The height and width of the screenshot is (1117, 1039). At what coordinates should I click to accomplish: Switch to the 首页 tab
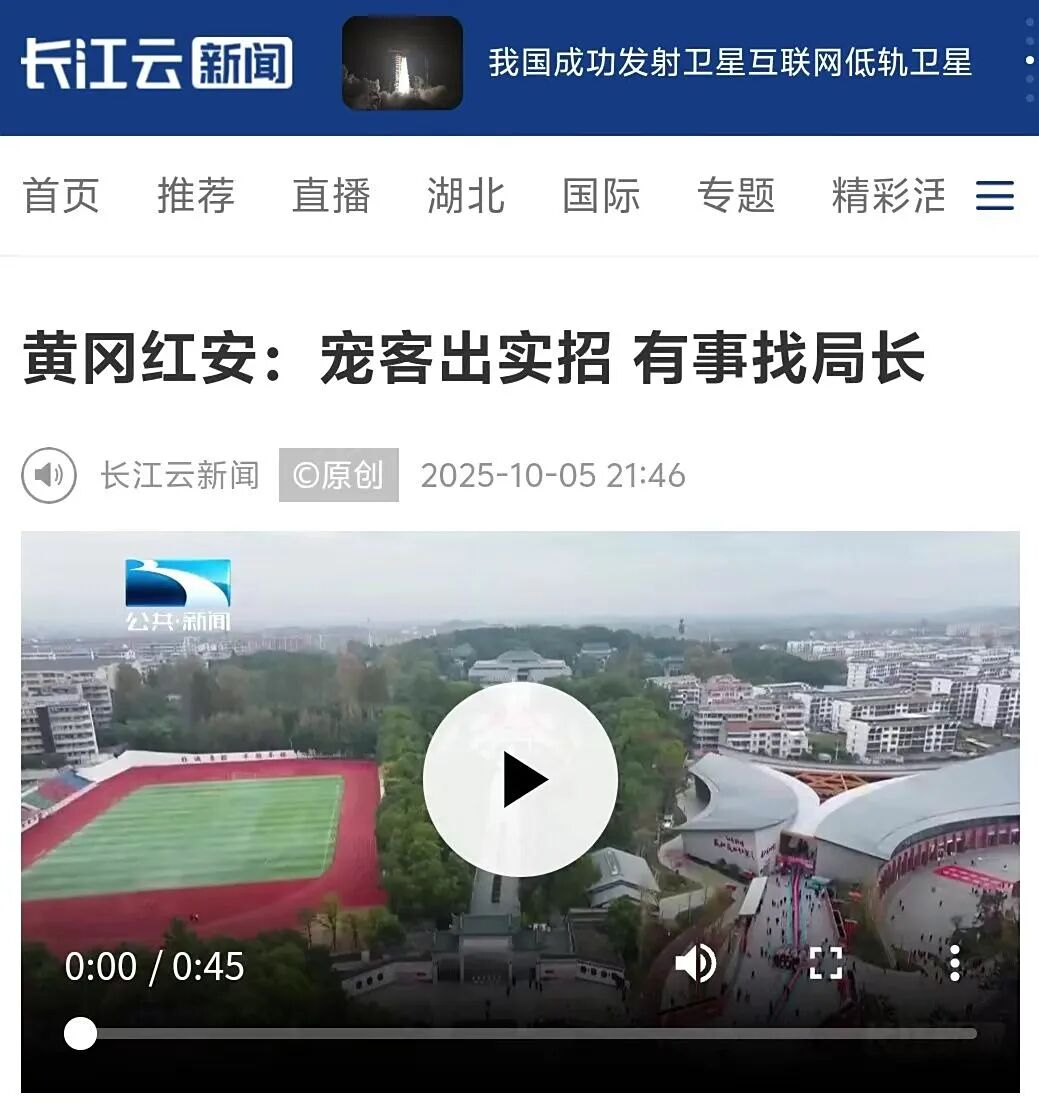coord(61,196)
